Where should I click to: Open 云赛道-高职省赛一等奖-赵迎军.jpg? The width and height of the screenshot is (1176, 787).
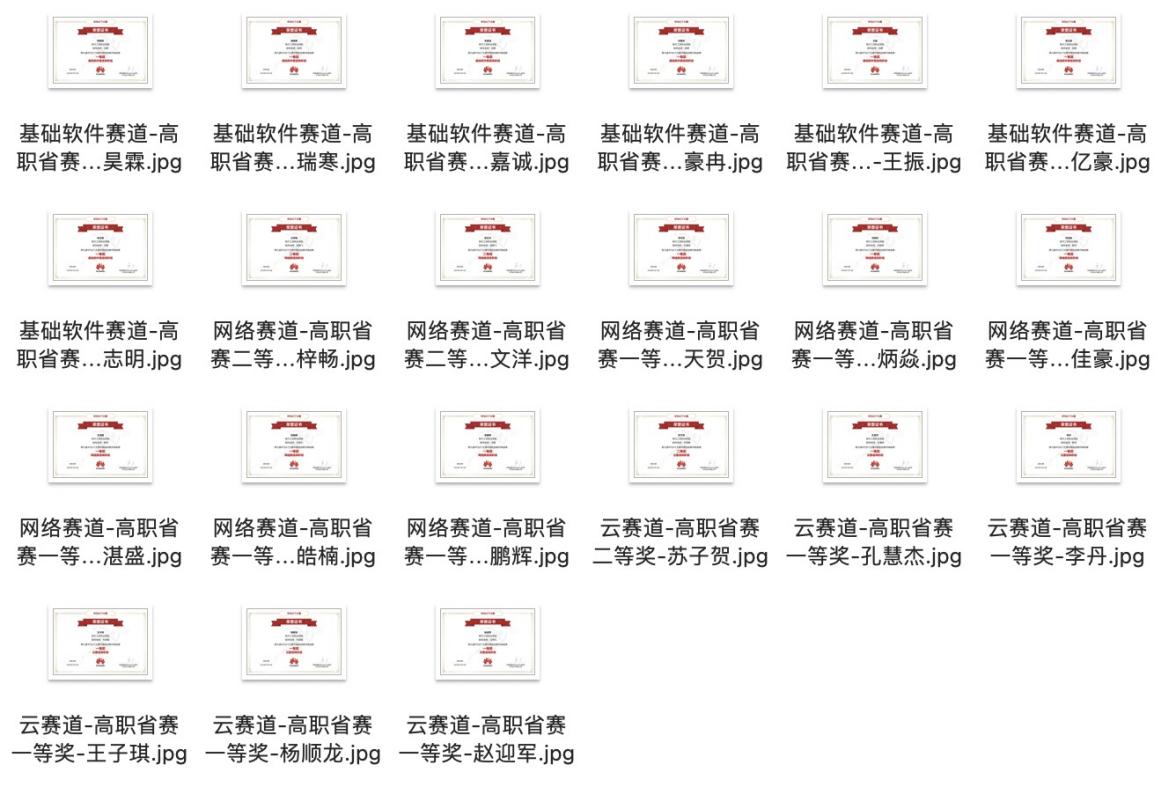click(x=488, y=643)
